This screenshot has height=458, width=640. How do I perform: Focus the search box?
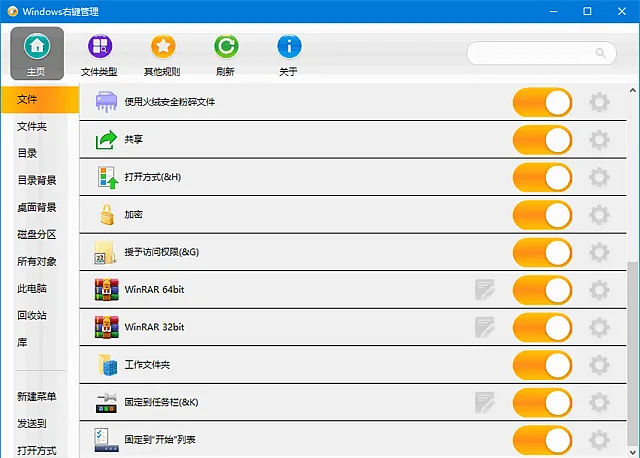point(541,53)
